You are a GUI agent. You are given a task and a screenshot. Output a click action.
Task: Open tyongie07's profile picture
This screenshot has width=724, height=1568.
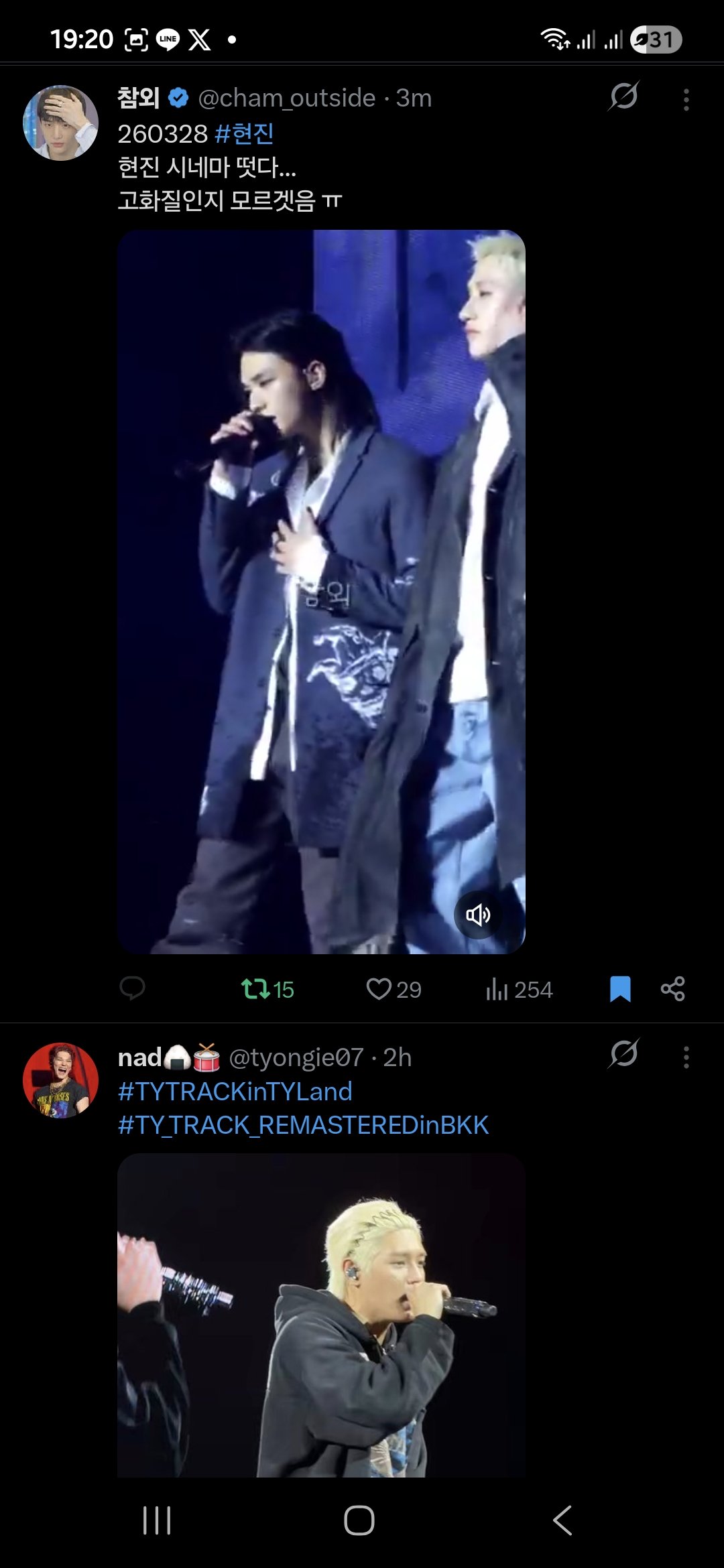60,1080
